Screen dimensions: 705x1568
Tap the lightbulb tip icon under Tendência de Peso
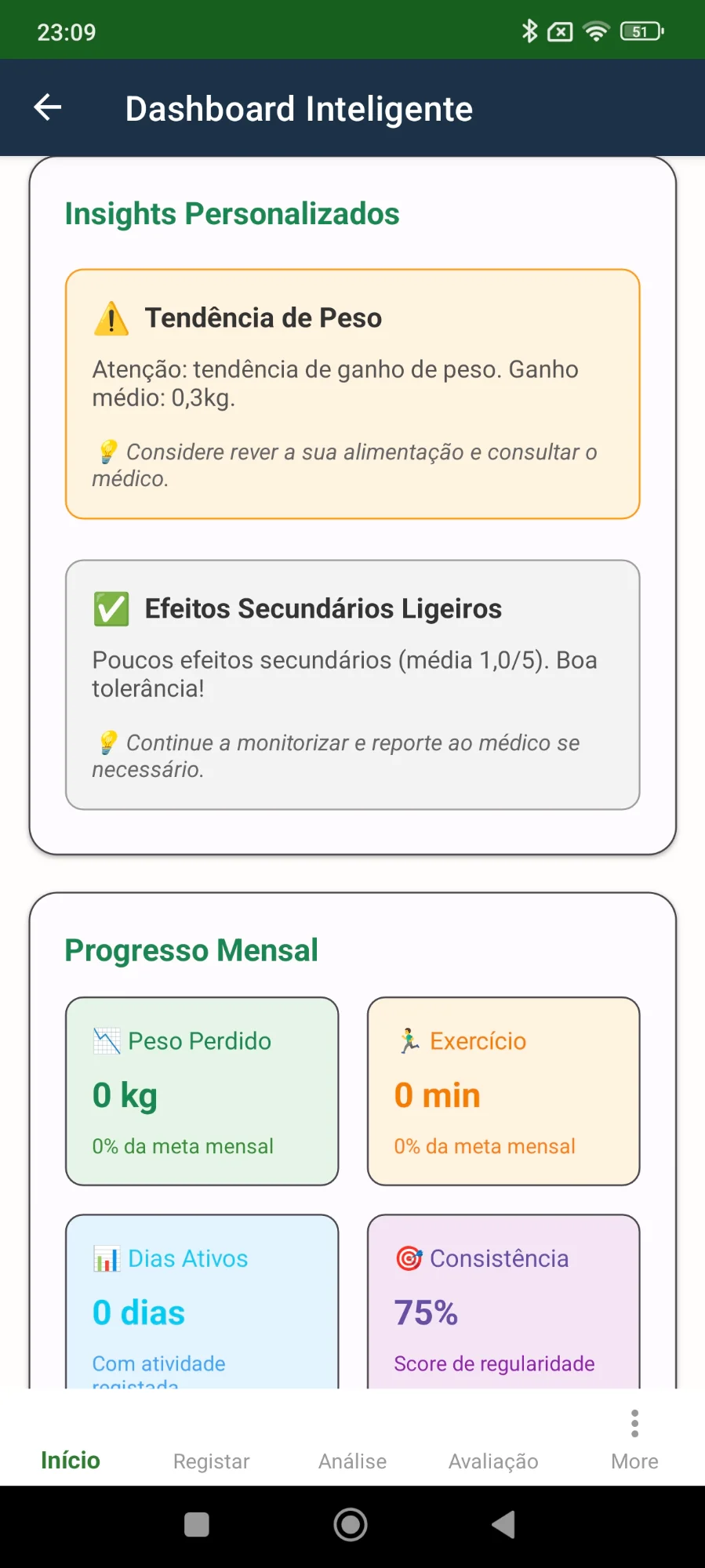[107, 452]
